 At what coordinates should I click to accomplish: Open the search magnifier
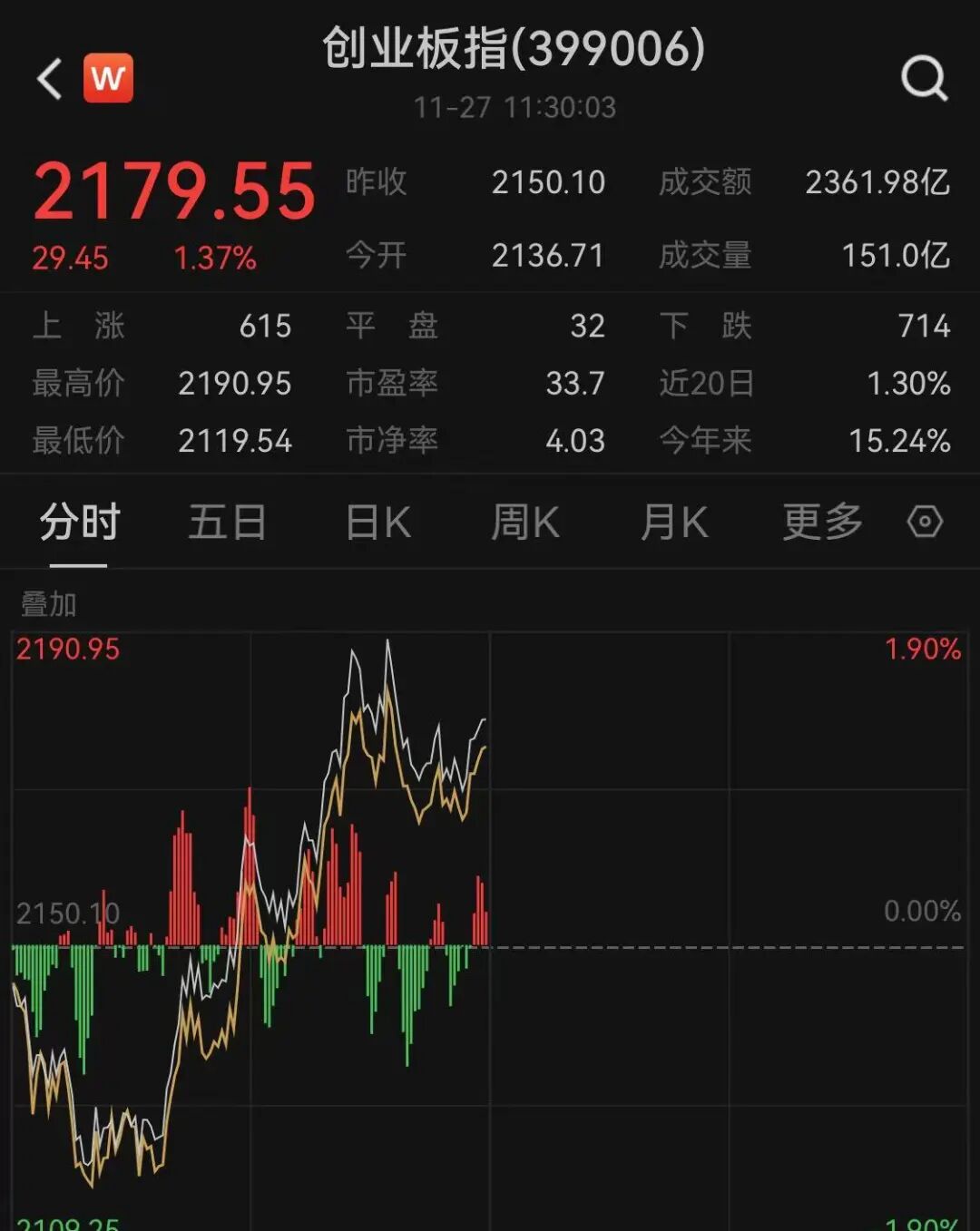[924, 79]
